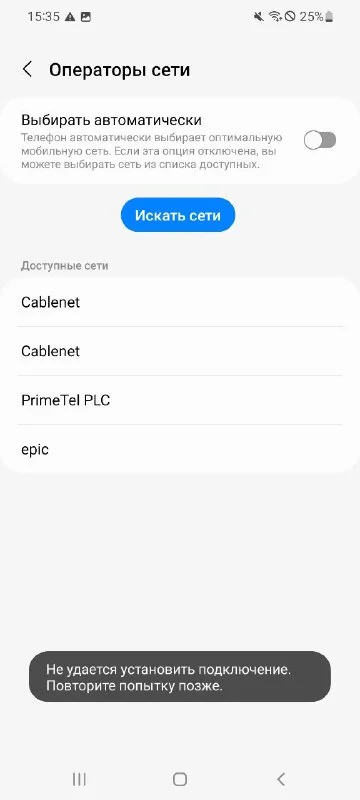Enable Выбирать автоматически switch
Viewport: 360px width, 800px height.
pos(320,140)
